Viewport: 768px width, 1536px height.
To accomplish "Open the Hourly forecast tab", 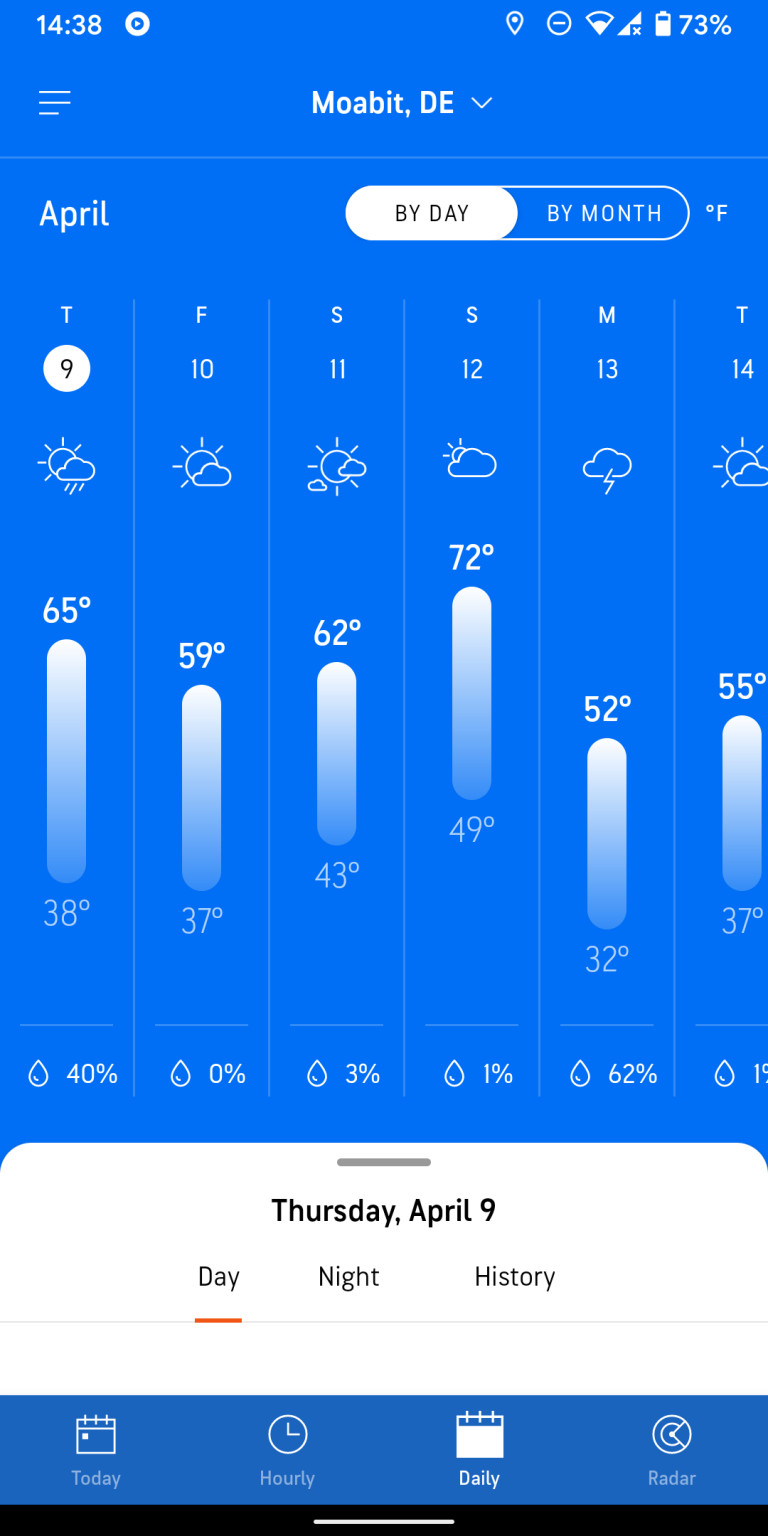I will point(287,1450).
